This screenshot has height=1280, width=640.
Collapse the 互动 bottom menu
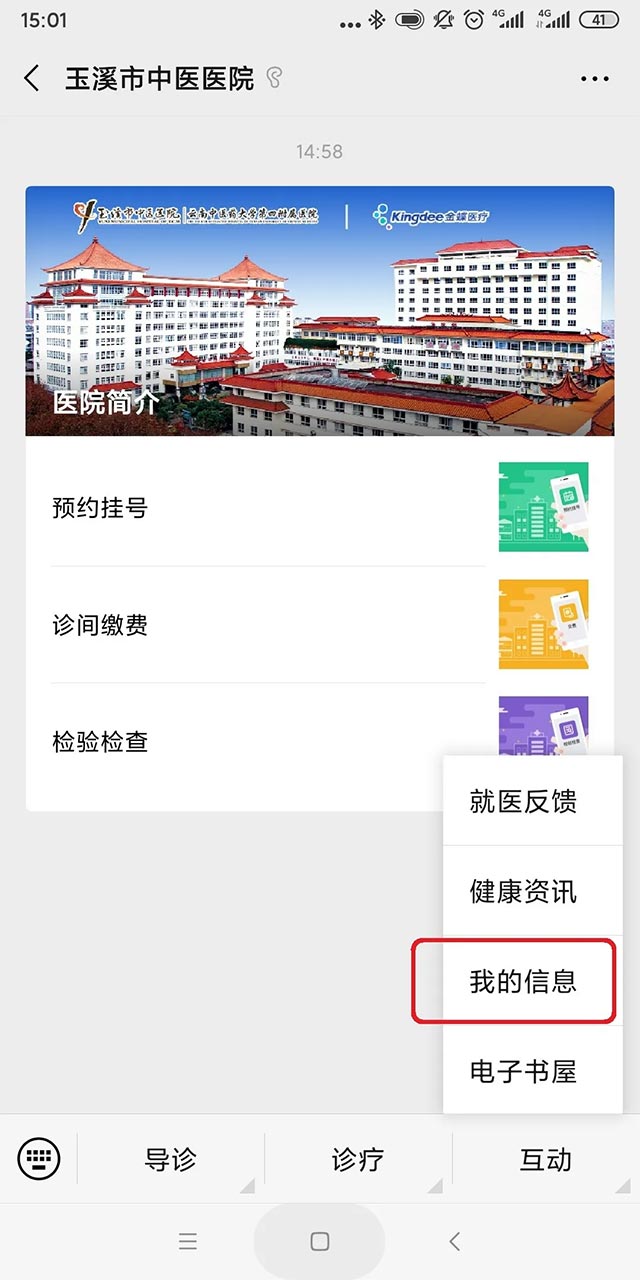(x=545, y=1160)
